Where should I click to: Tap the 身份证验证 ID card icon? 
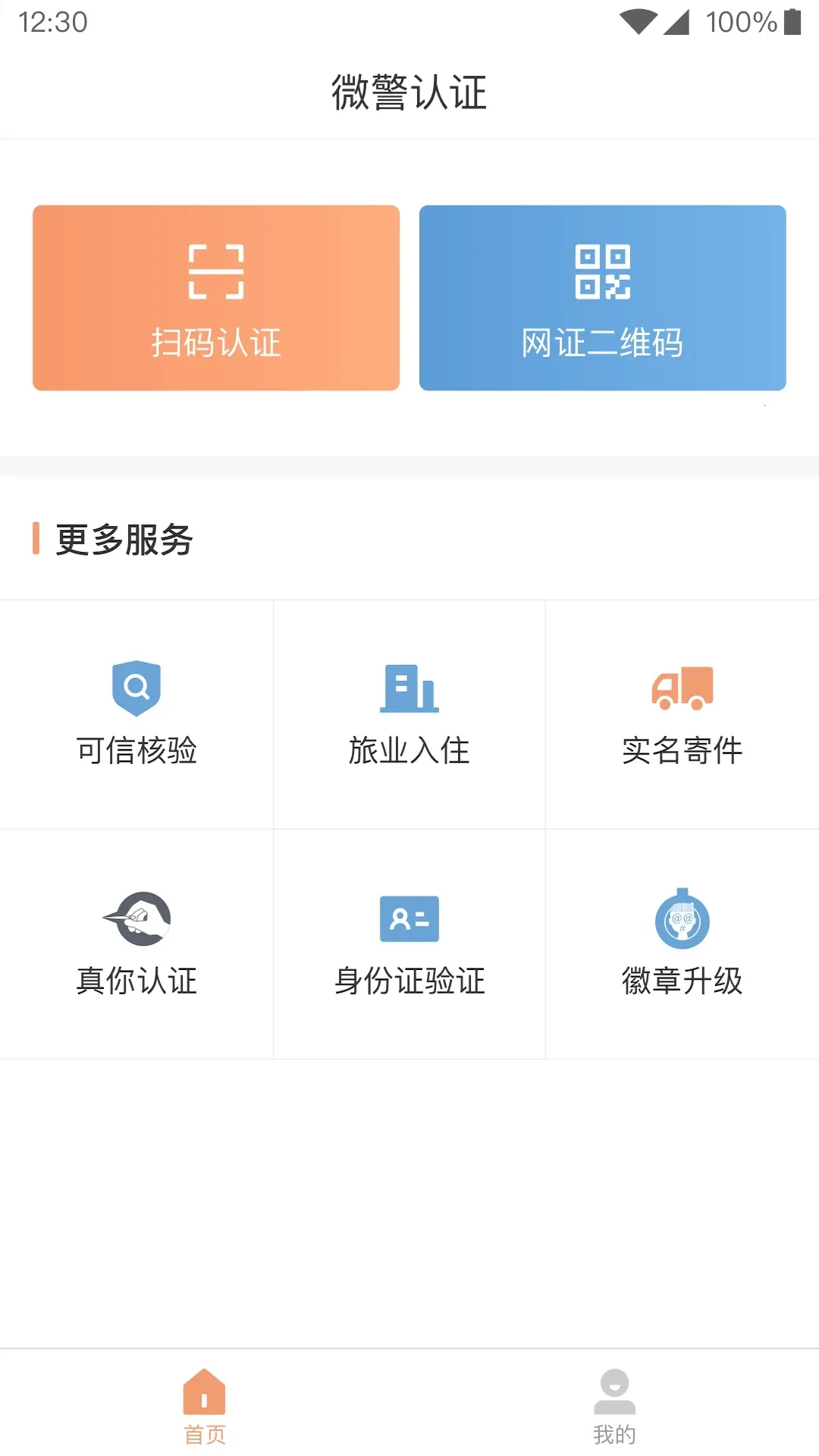[x=409, y=920]
